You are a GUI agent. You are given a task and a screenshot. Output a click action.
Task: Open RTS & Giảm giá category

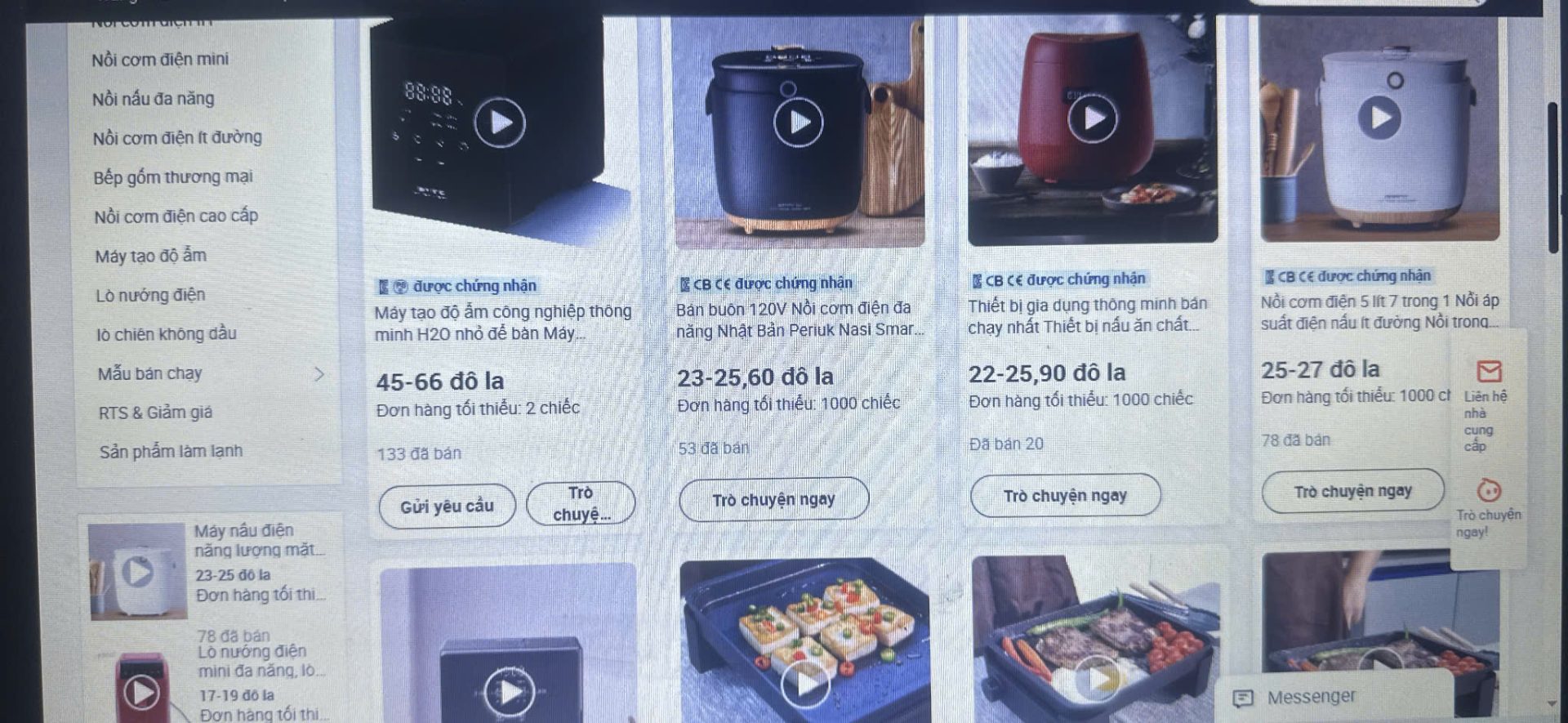point(155,413)
